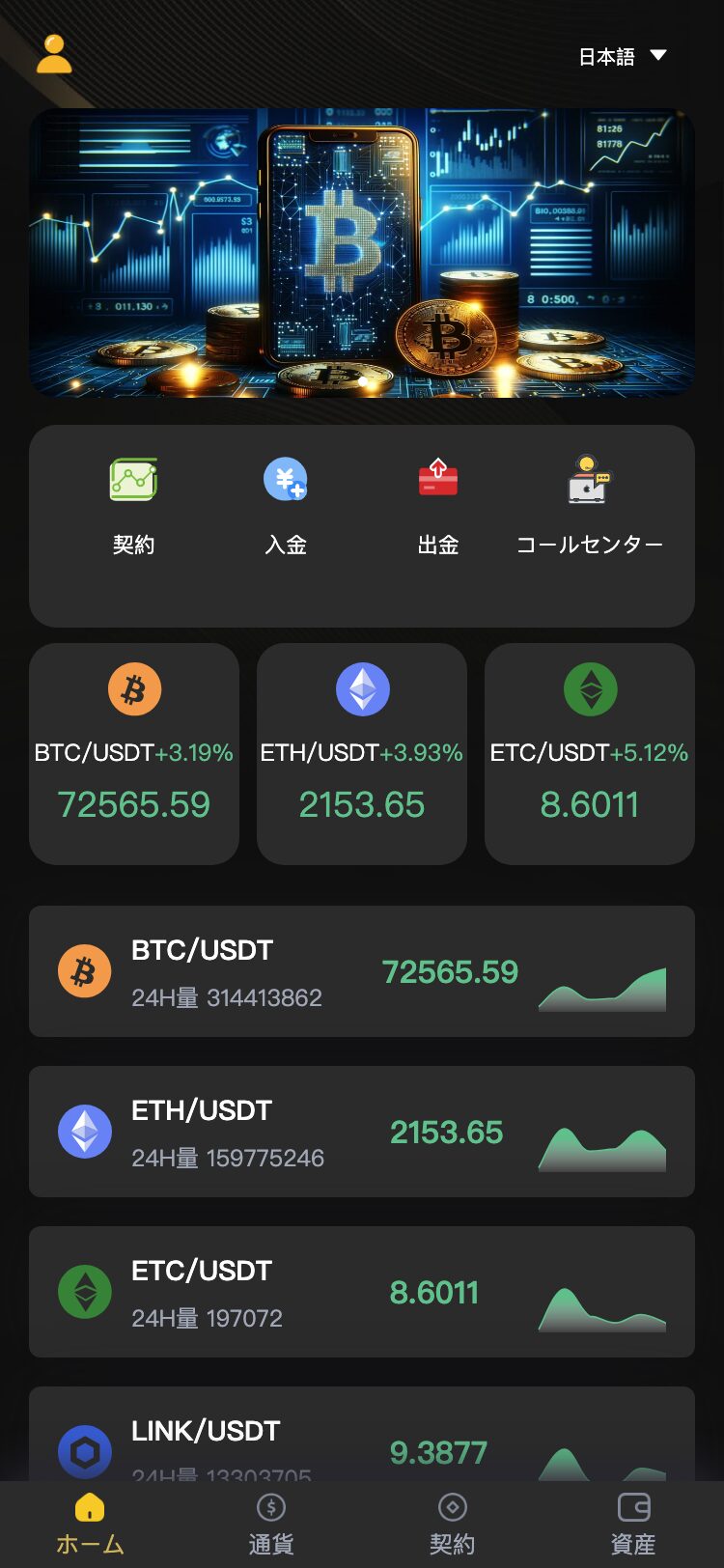Tap the ETC icon on ETC/USDT card

tap(590, 689)
